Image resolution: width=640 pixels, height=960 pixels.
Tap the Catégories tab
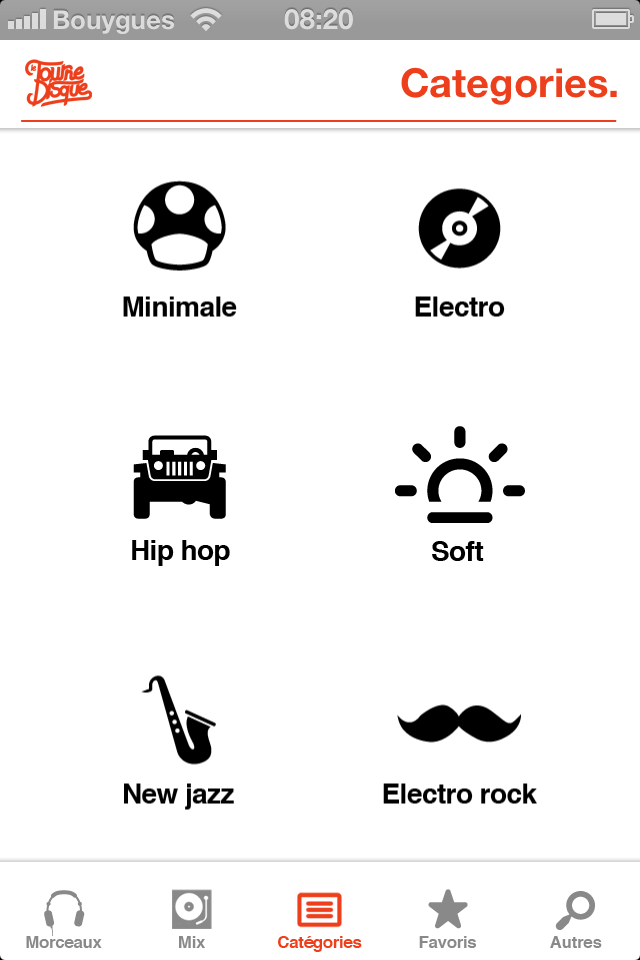pyautogui.click(x=320, y=918)
